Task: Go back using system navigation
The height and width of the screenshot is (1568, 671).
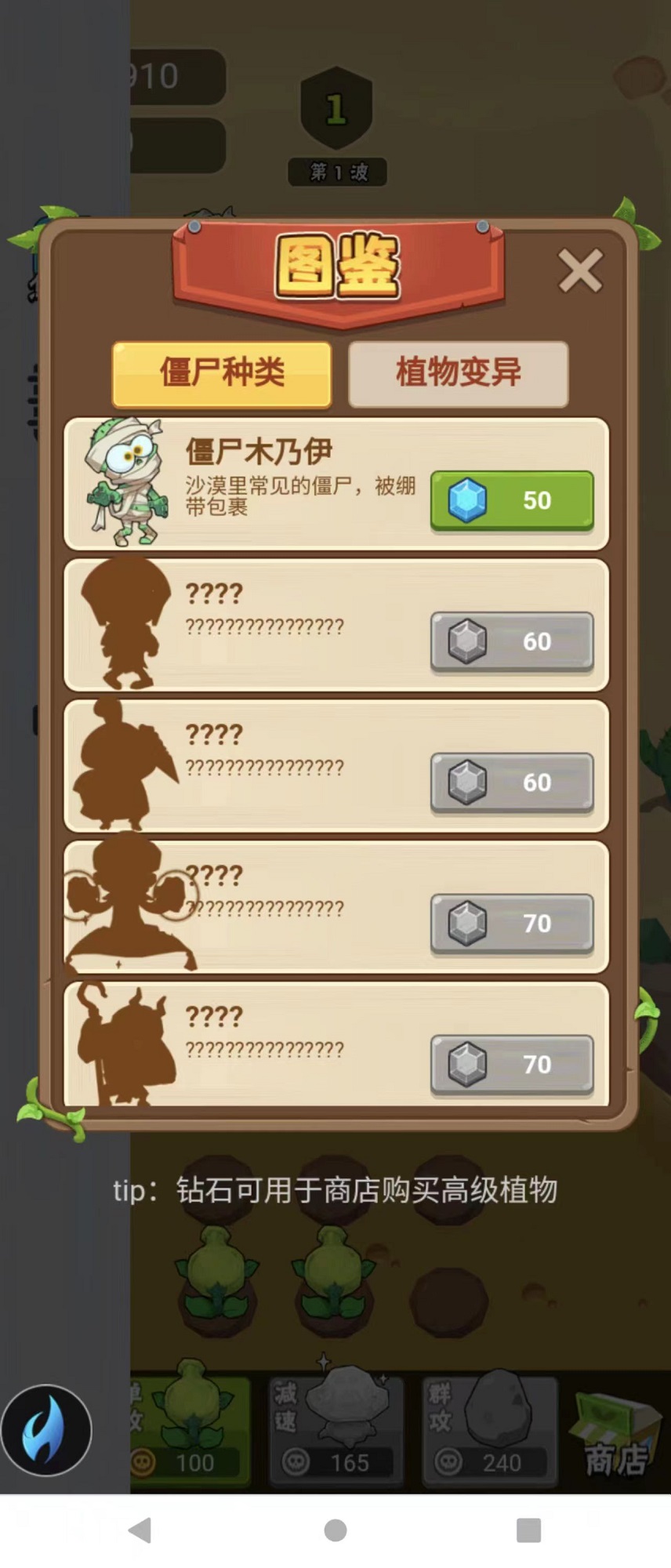Action: [x=140, y=1530]
